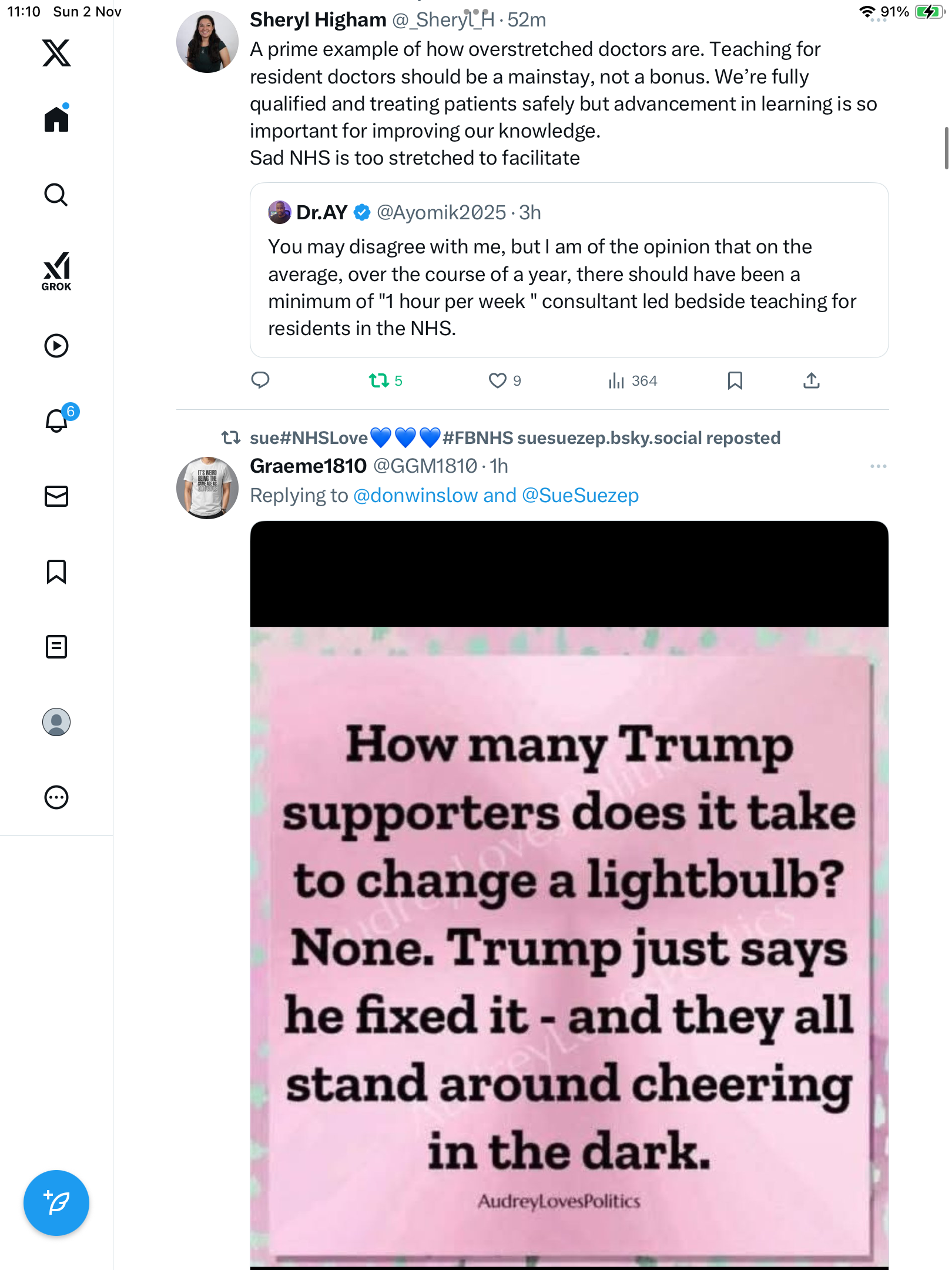Compose a new post

click(x=56, y=1203)
